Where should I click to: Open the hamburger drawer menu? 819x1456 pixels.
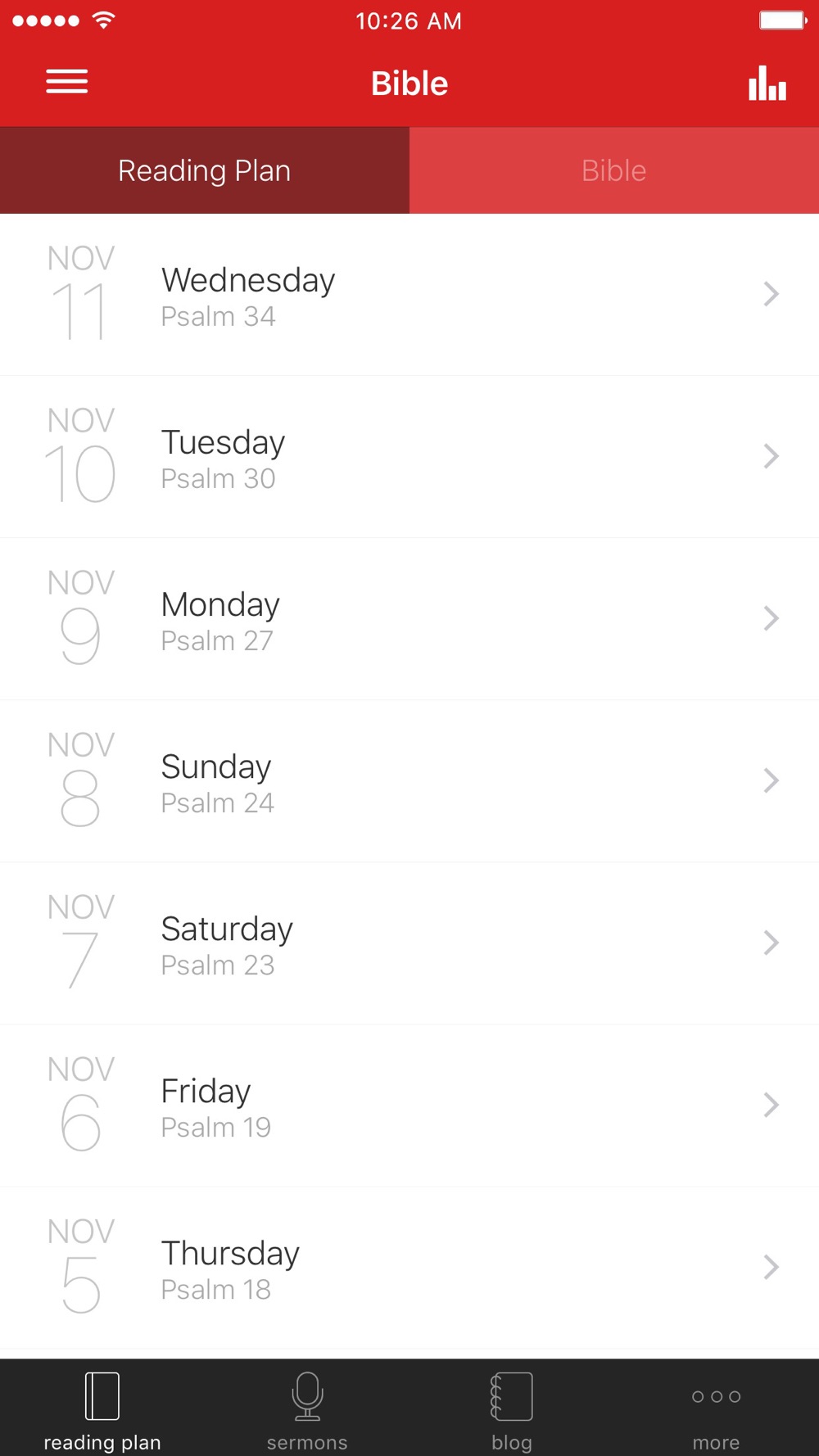66,82
